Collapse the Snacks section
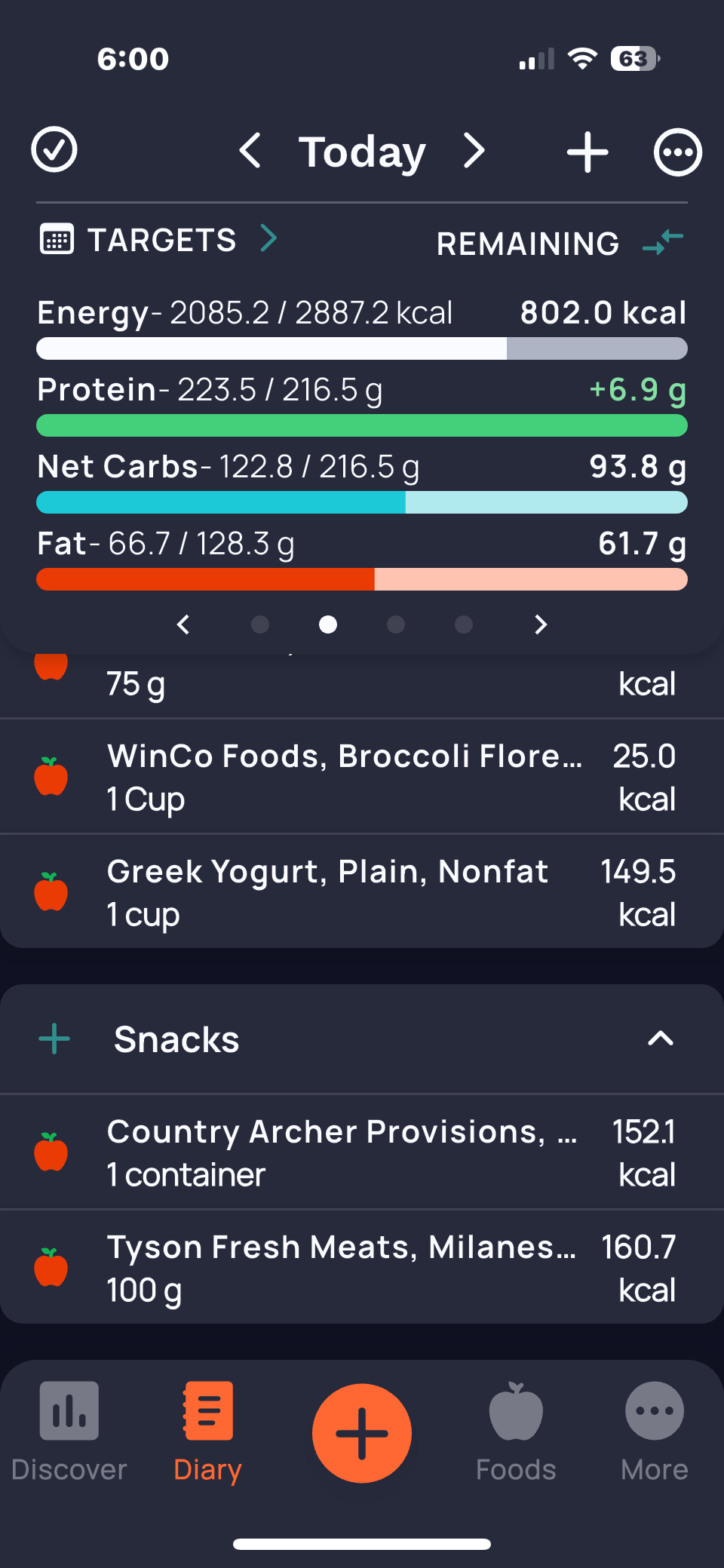This screenshot has height=1568, width=724. pos(660,1039)
